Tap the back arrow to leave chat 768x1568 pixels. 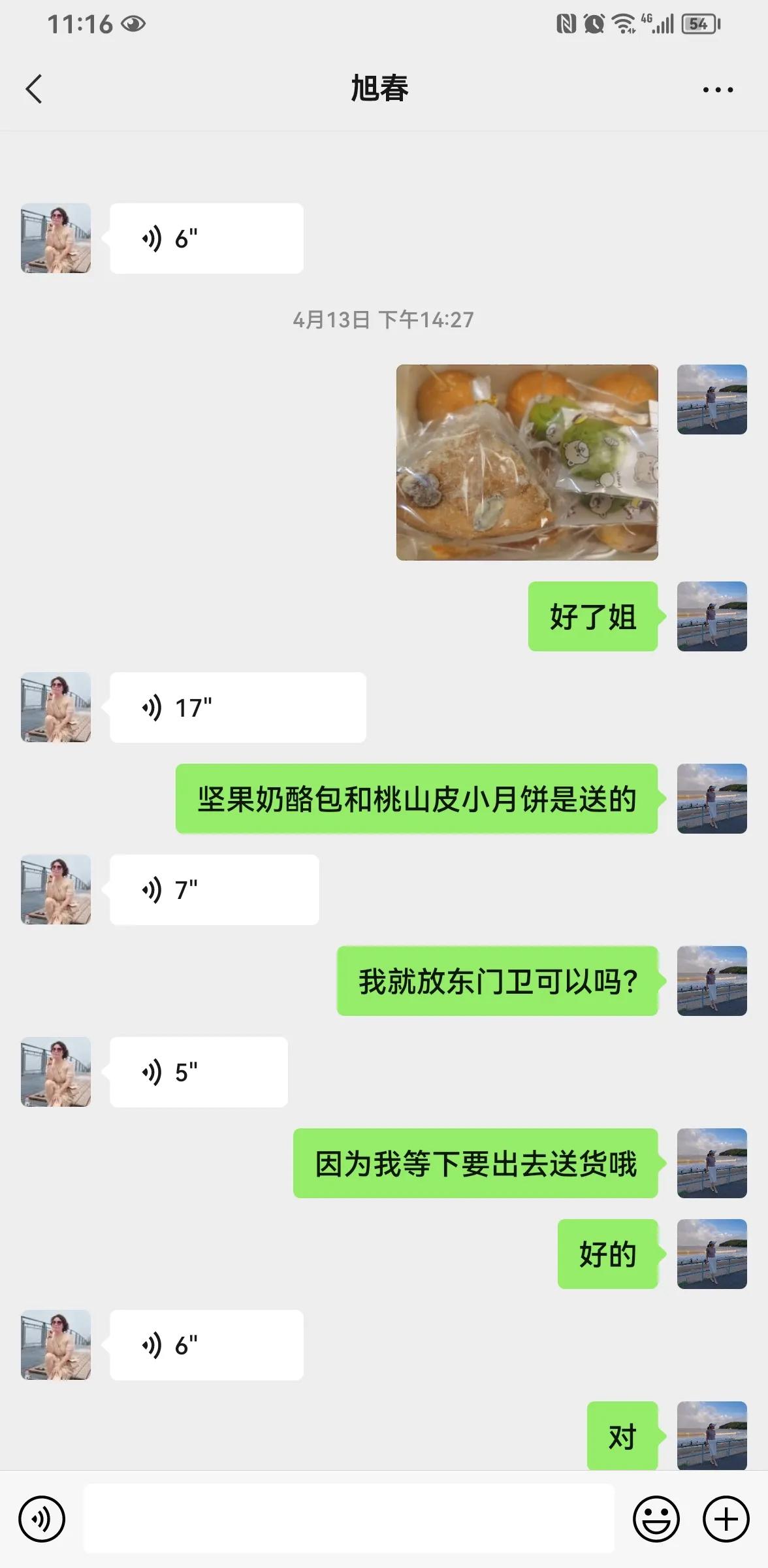click(x=35, y=90)
